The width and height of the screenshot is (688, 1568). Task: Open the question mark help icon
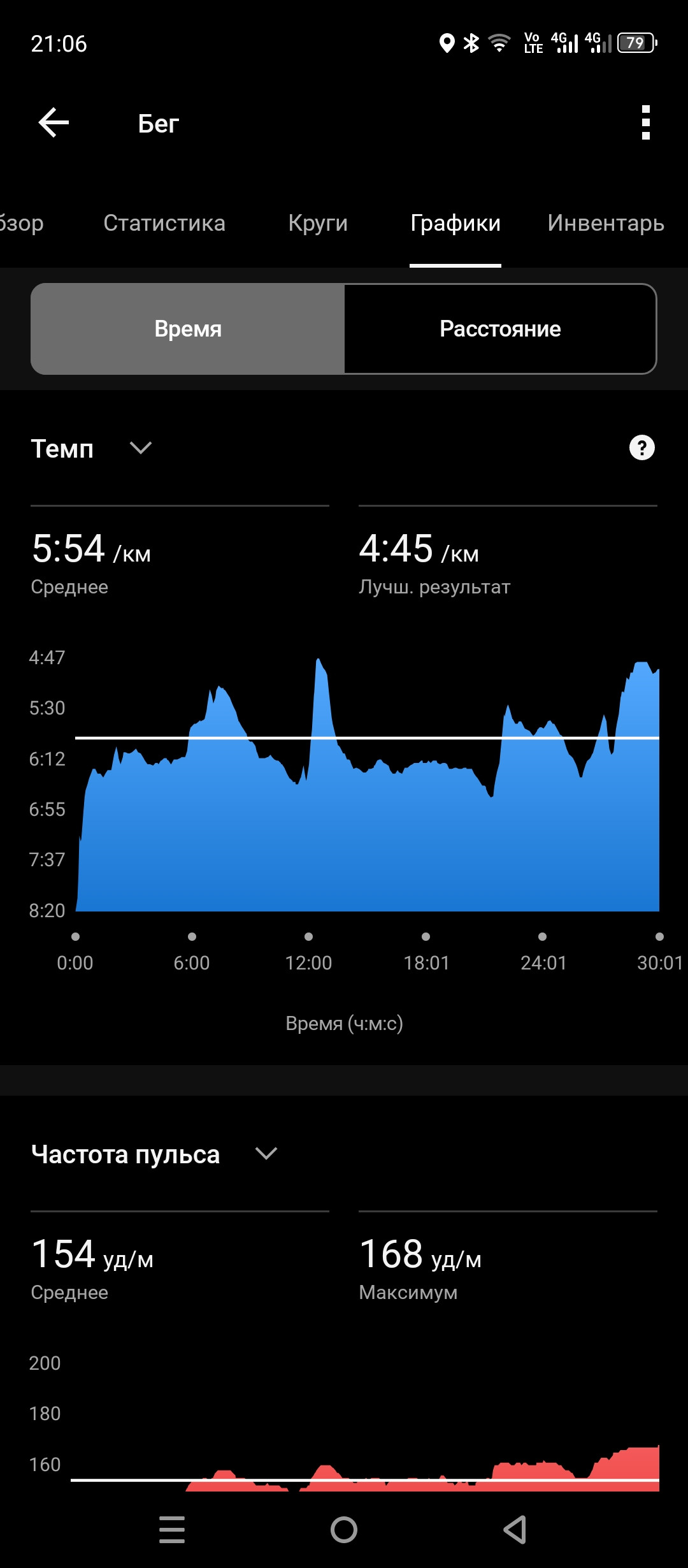641,447
